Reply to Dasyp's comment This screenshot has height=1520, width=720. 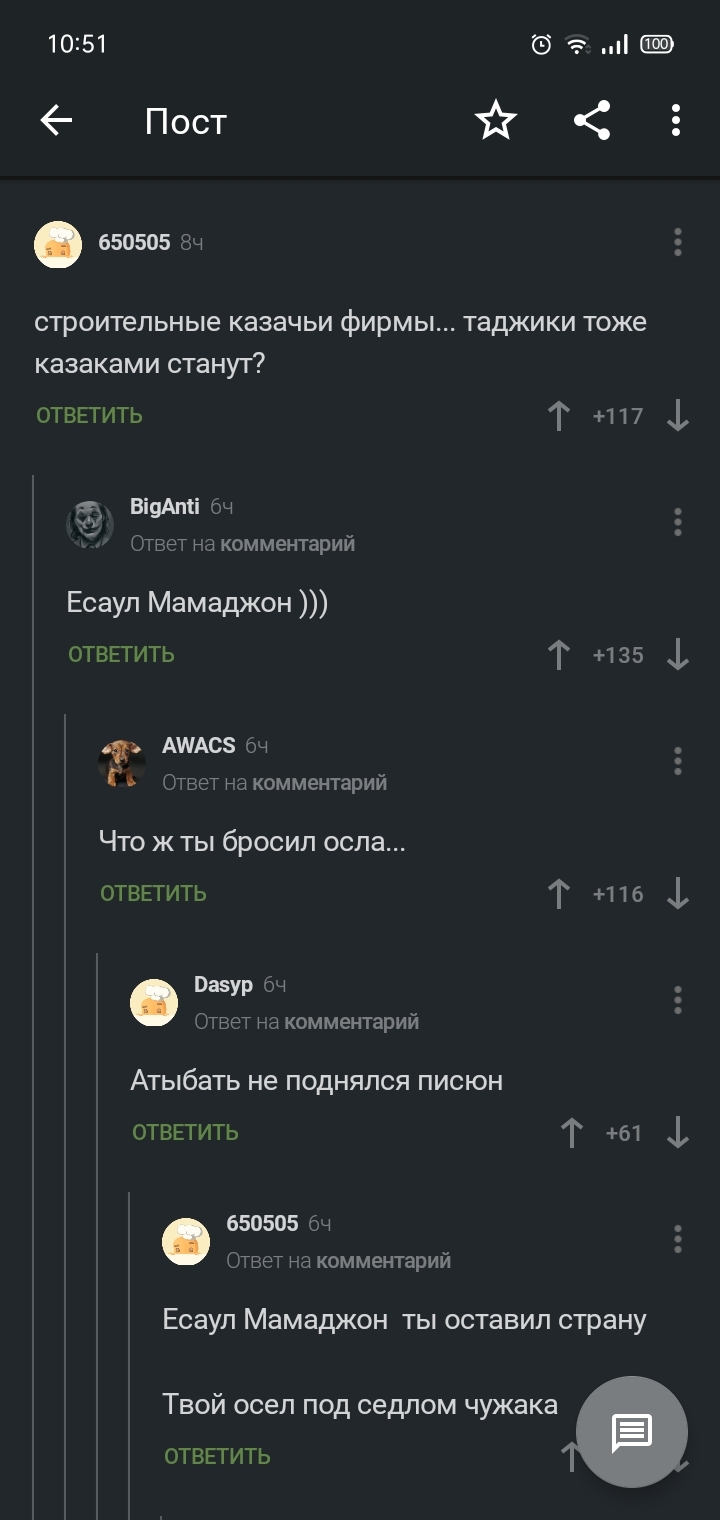click(185, 1132)
